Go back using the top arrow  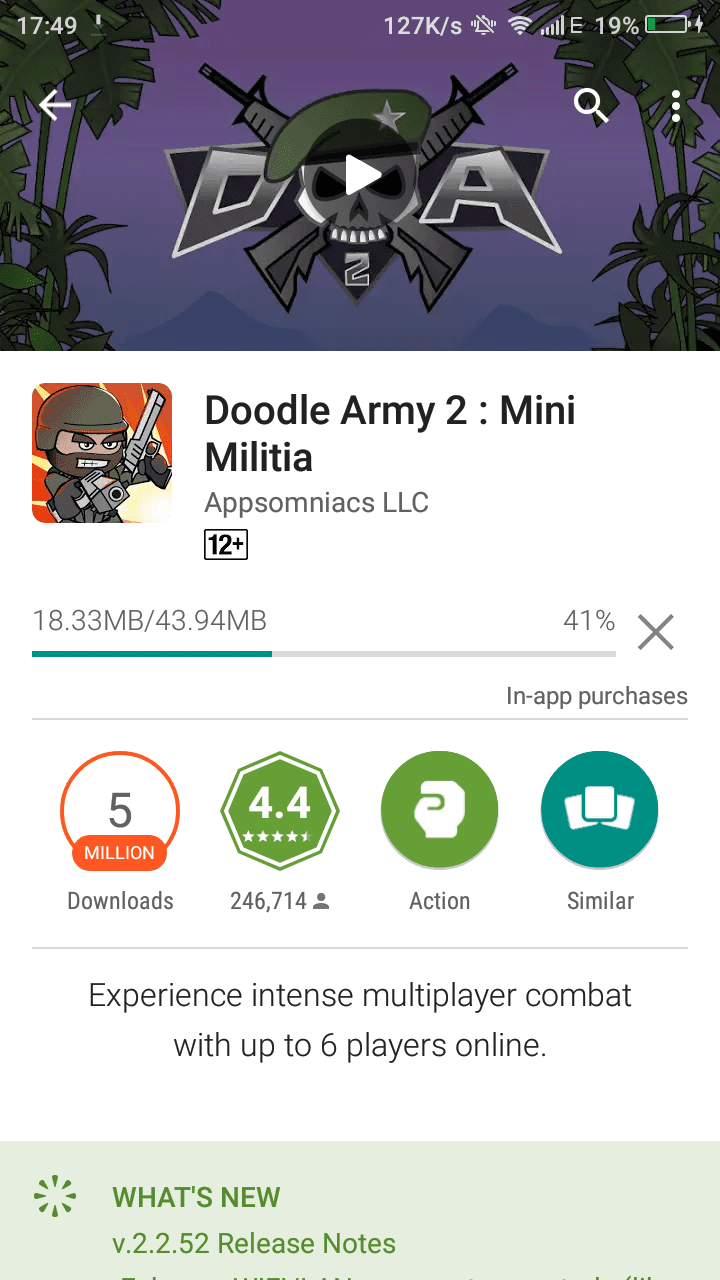coord(55,105)
